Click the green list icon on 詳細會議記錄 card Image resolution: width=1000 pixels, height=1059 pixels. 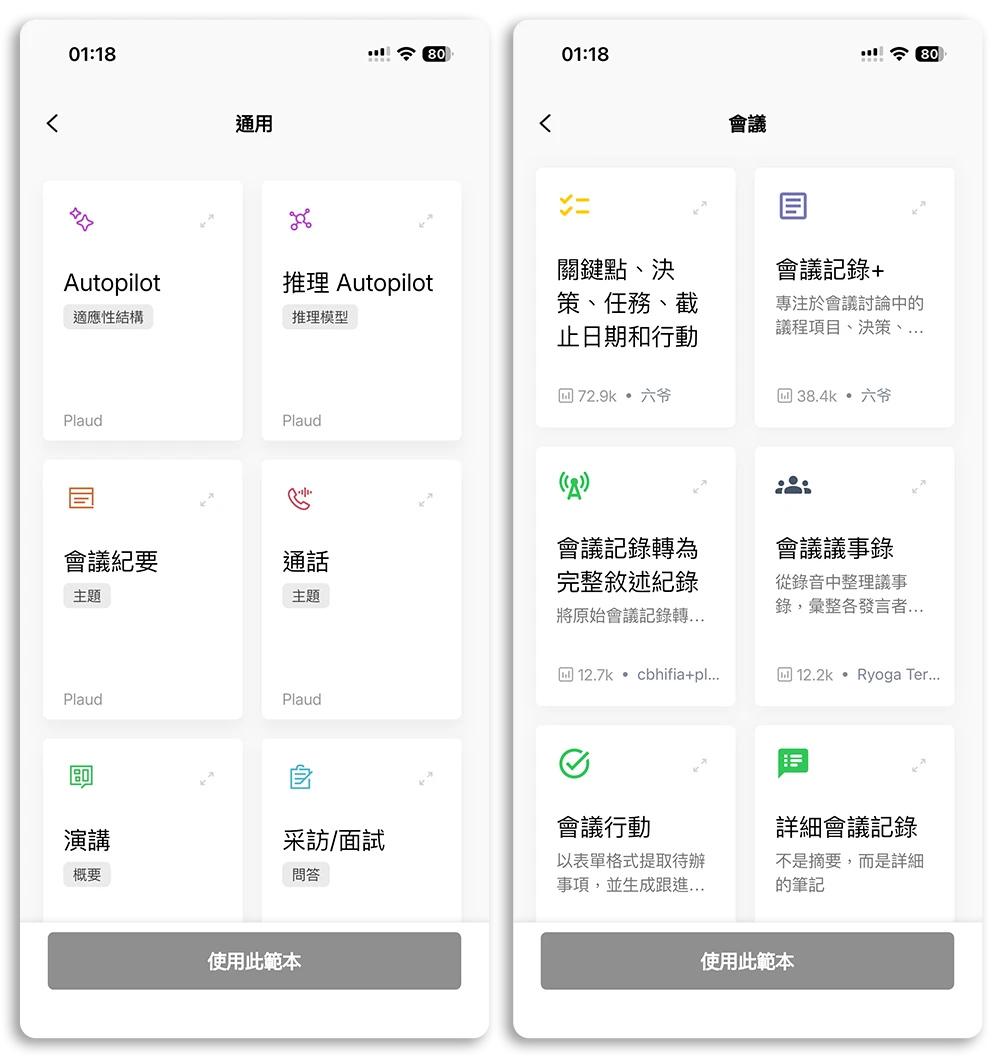point(791,762)
